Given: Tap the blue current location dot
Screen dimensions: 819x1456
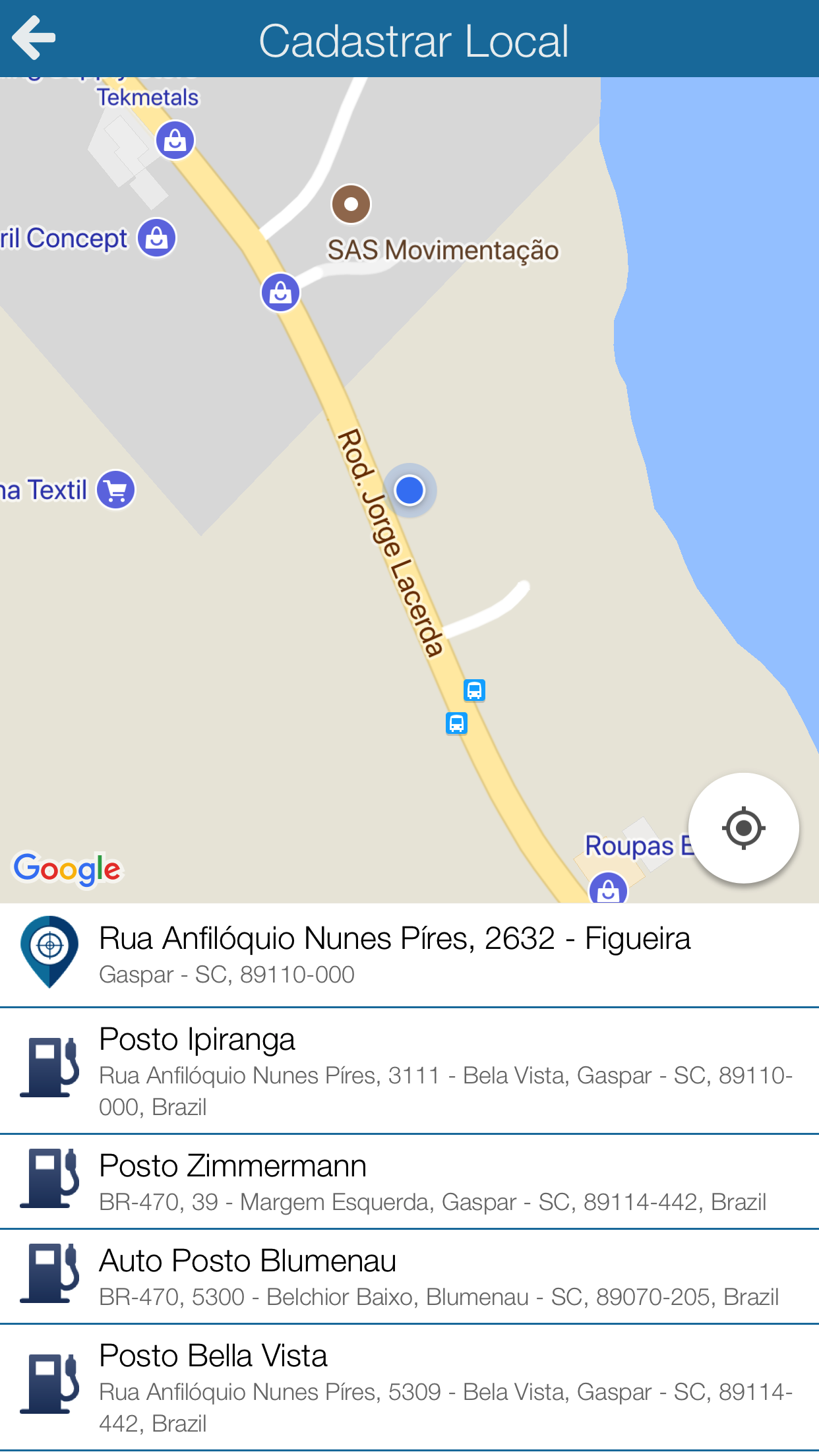Looking at the screenshot, I should (410, 490).
